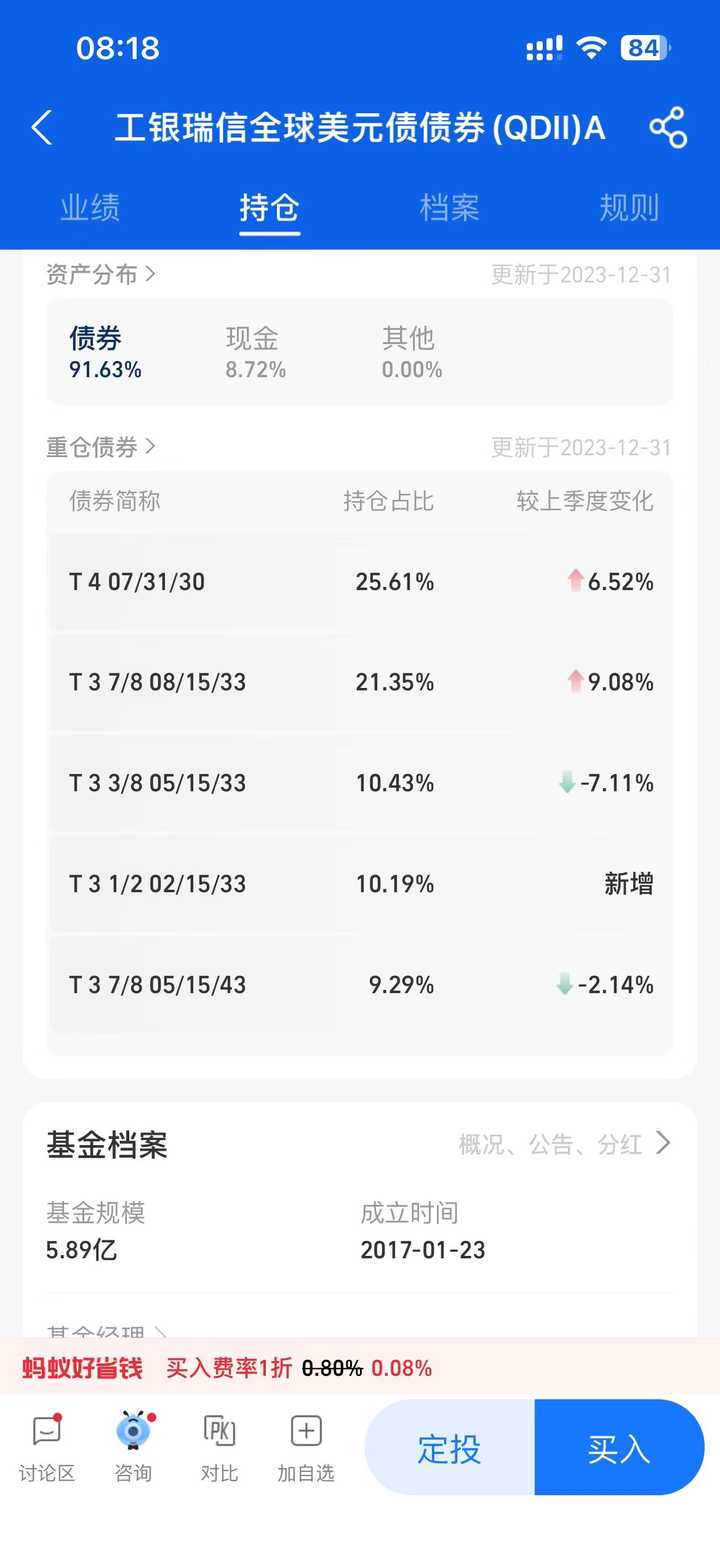Tap the bond row T 4 07/31/30
This screenshot has width=720, height=1558.
tap(360, 581)
